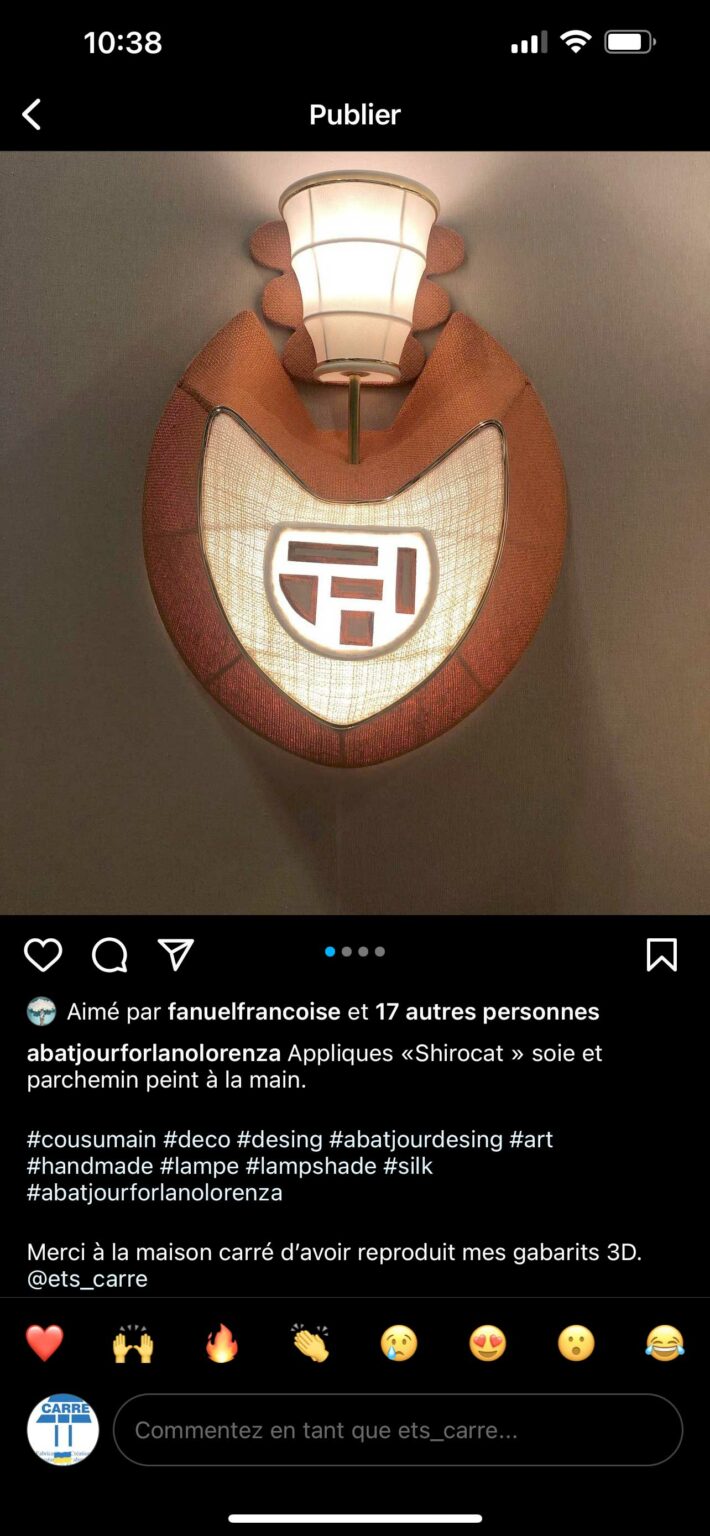Image resolution: width=710 pixels, height=1536 pixels.
Task: Open fanuelfrancoise's profile from the likes line
Action: click(x=254, y=1012)
